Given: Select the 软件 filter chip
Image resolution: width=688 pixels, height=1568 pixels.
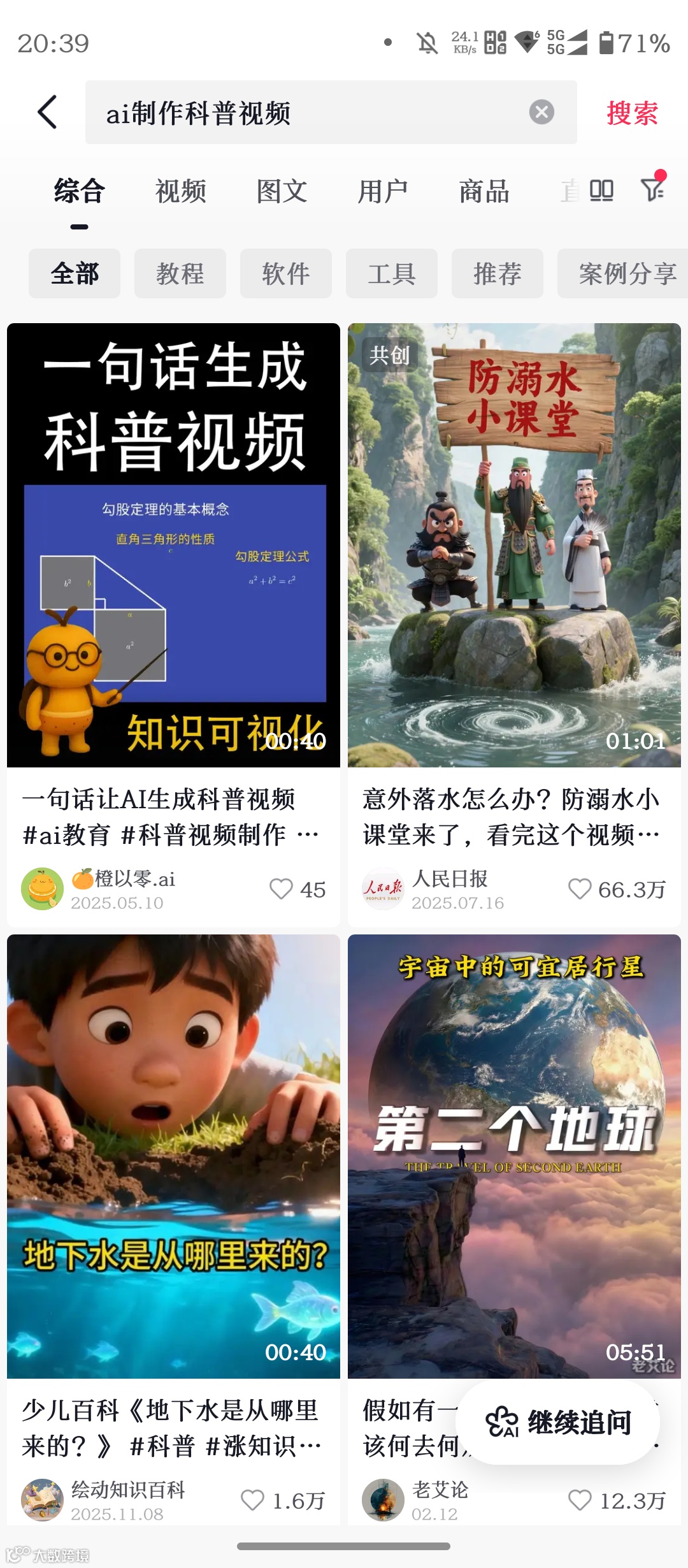Looking at the screenshot, I should [x=286, y=274].
